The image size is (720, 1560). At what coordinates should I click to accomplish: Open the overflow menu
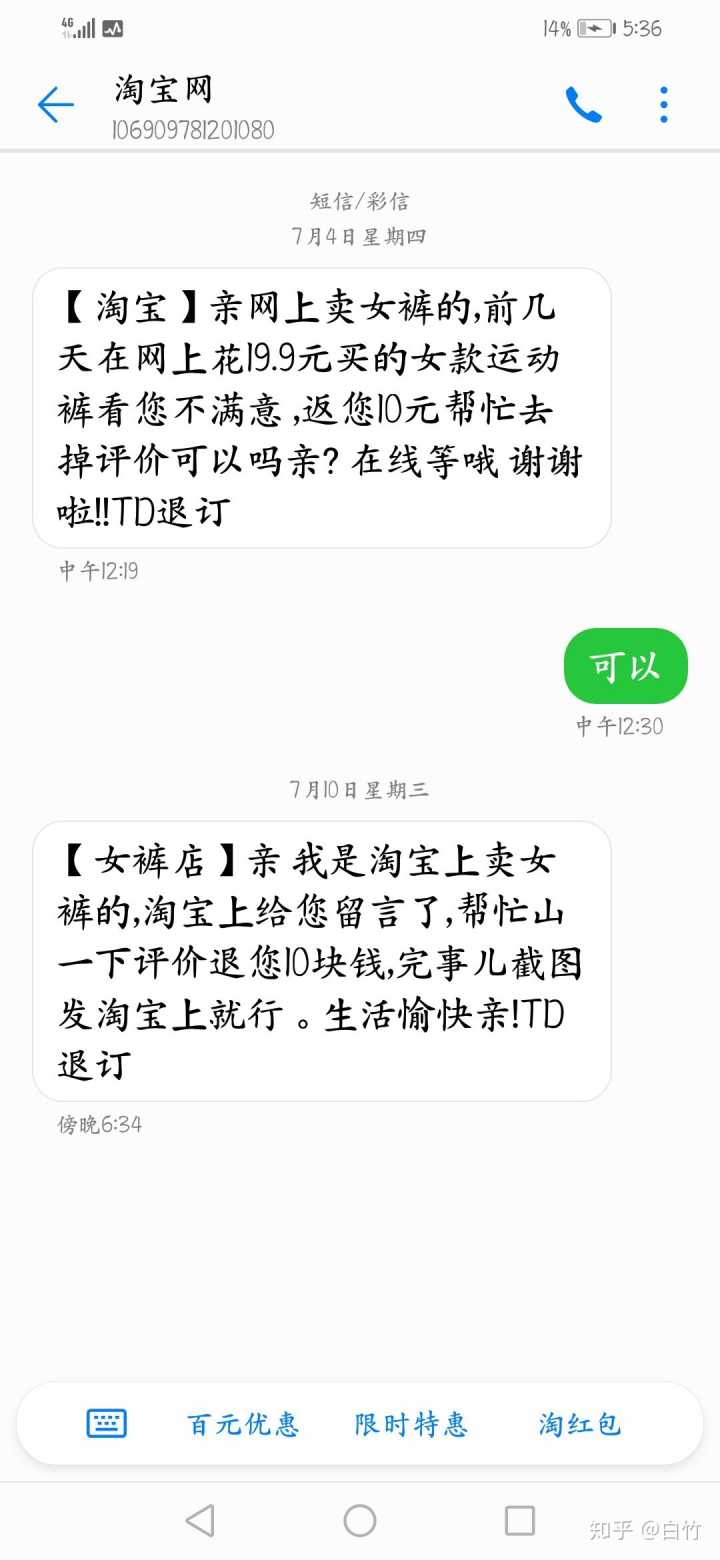tap(664, 105)
